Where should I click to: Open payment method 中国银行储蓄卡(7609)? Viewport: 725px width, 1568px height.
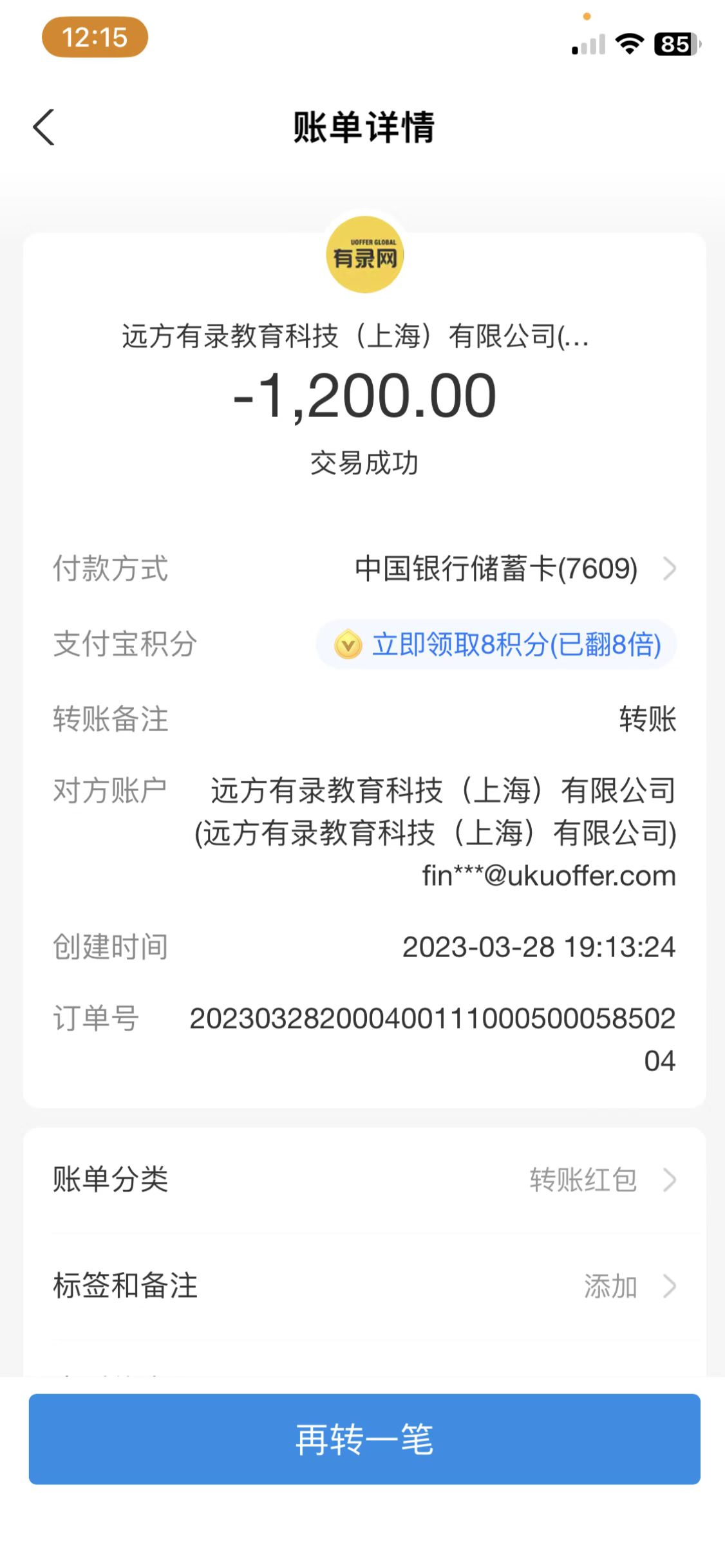click(514, 569)
